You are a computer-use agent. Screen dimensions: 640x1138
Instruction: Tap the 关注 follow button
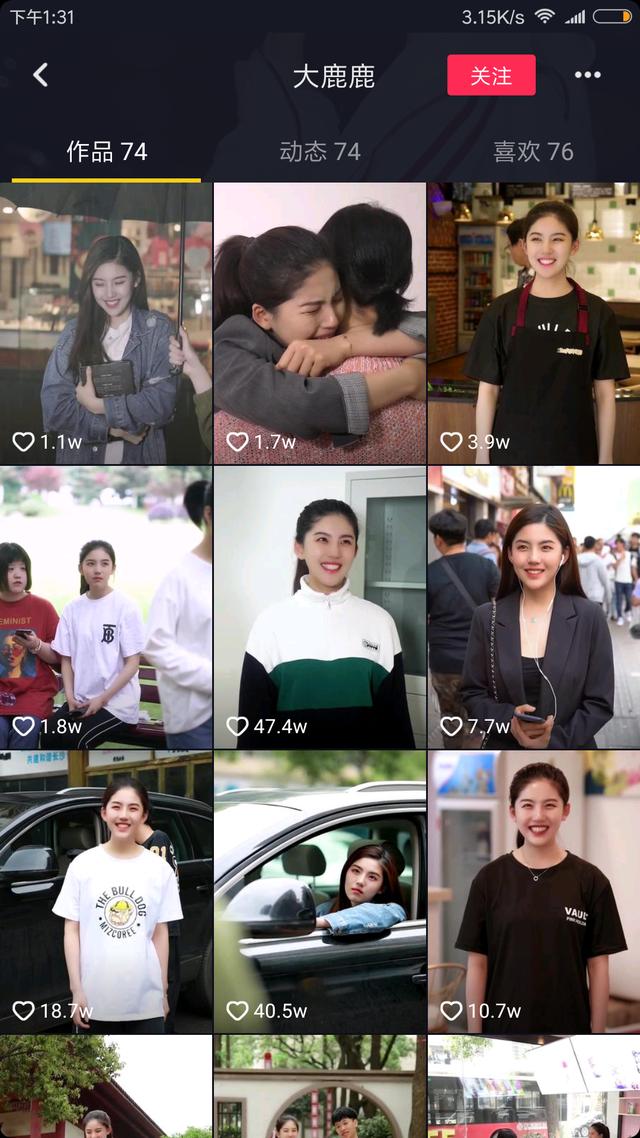click(x=491, y=76)
